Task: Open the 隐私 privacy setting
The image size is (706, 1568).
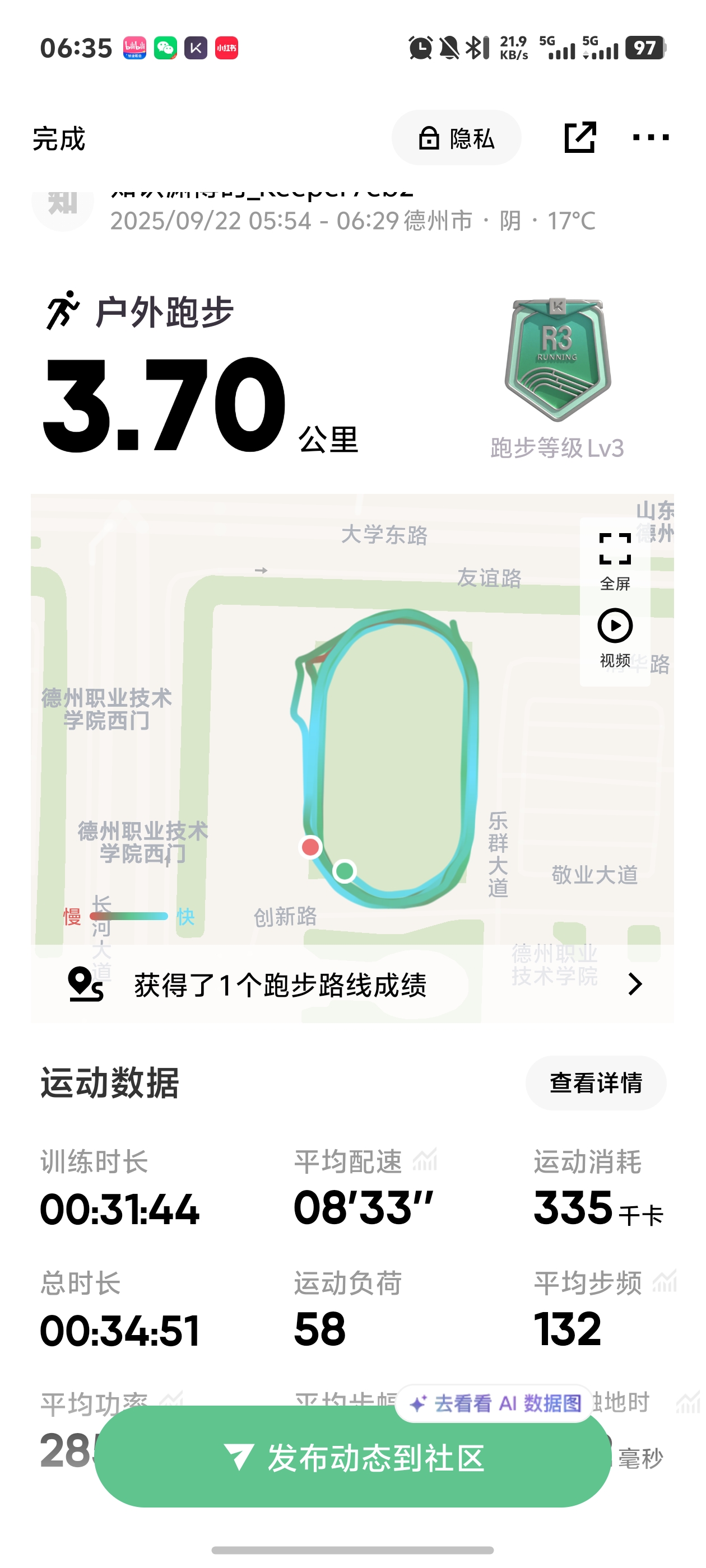Action: tap(456, 138)
